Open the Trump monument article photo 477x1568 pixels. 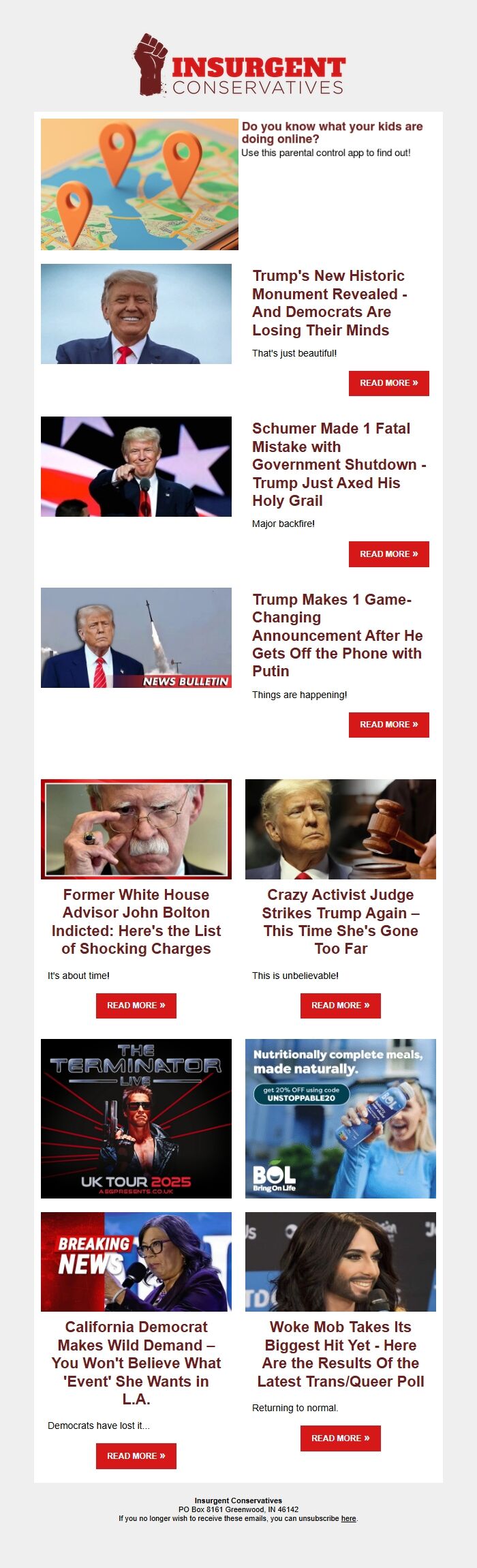[136, 314]
